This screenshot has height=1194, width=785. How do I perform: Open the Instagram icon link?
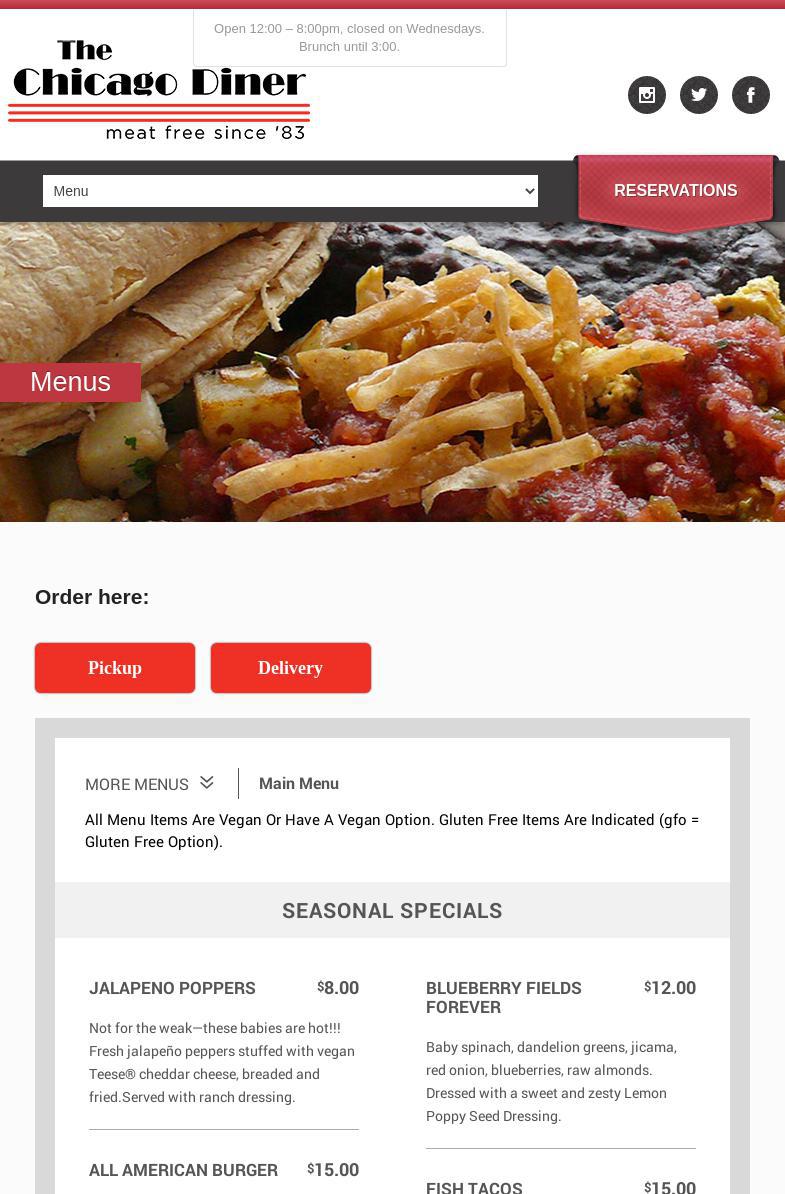[x=647, y=95]
